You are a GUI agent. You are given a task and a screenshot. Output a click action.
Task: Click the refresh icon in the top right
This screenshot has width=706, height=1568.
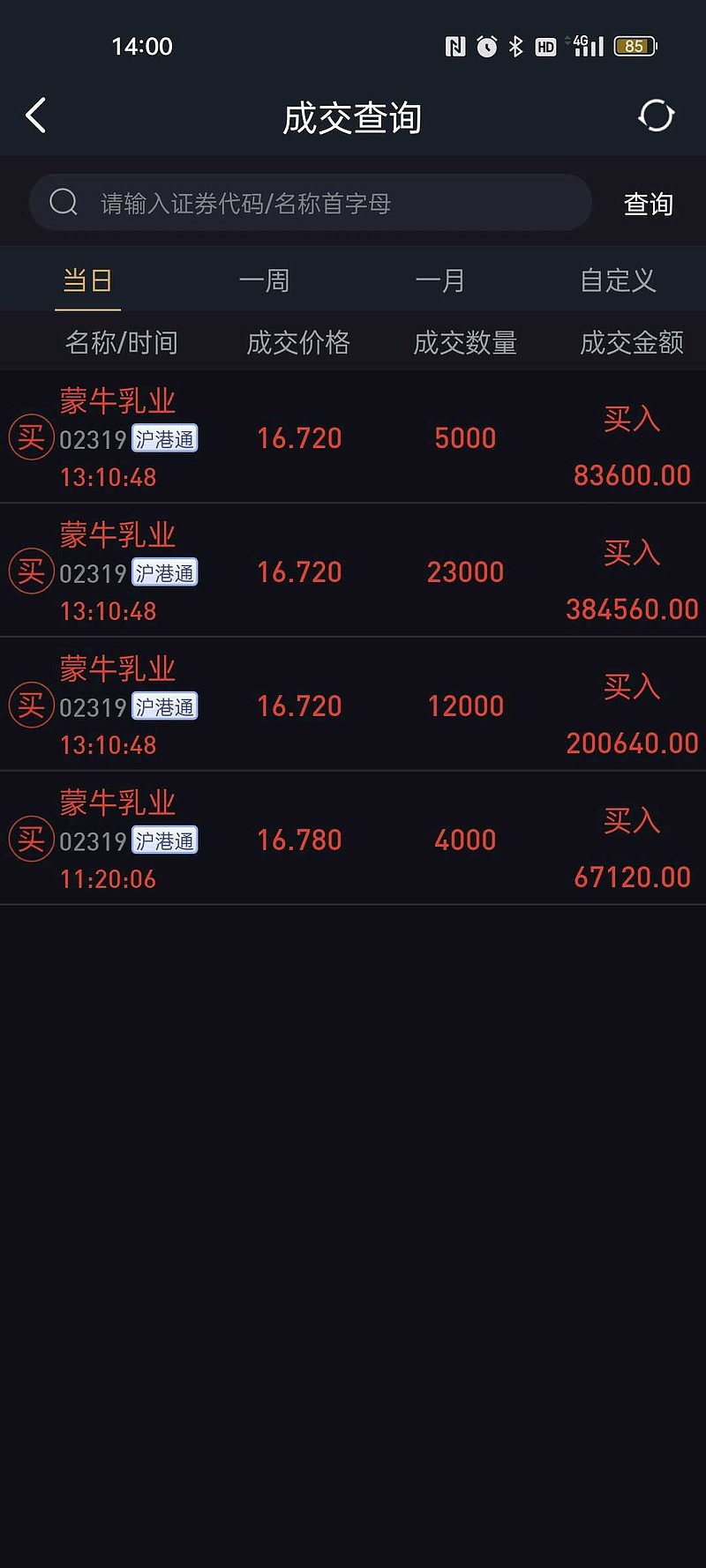click(656, 116)
